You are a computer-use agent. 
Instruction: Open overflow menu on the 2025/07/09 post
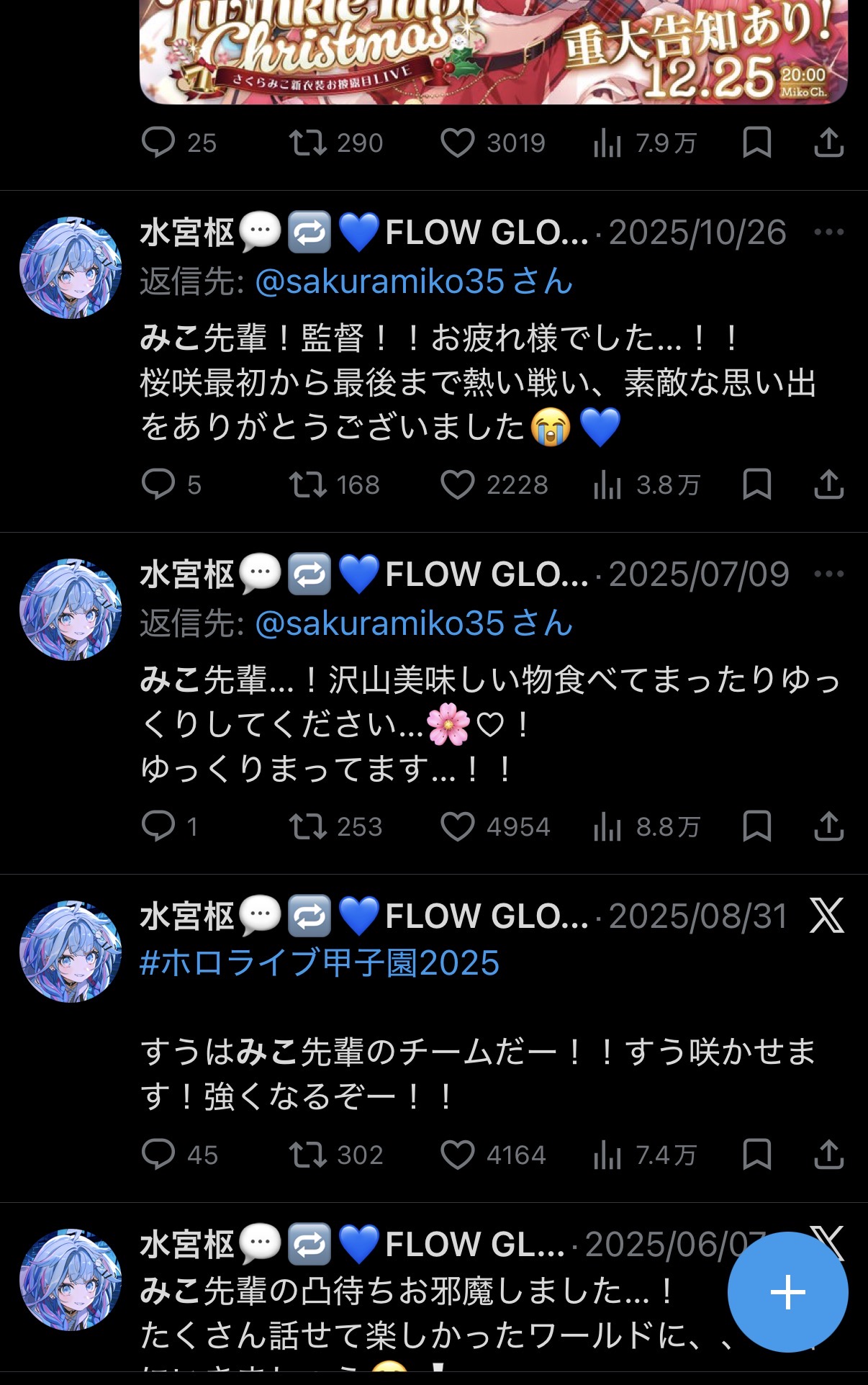[828, 574]
